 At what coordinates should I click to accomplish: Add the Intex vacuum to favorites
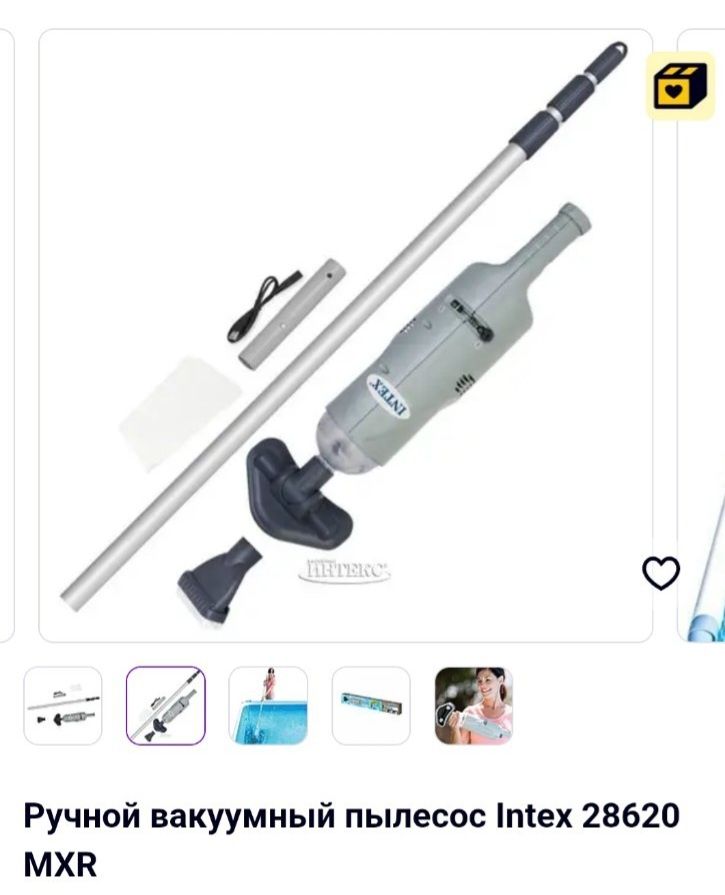660,573
